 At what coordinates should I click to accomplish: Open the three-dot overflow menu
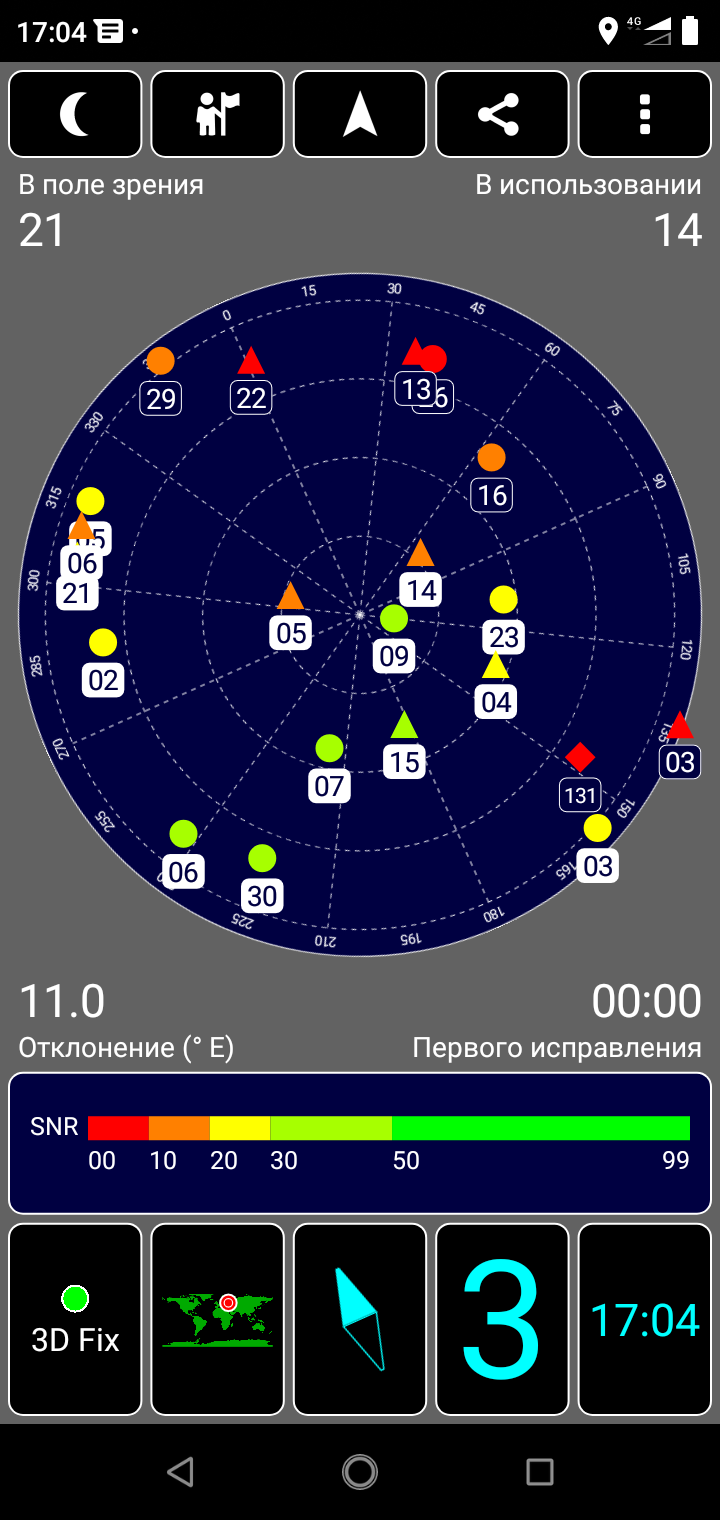[644, 114]
